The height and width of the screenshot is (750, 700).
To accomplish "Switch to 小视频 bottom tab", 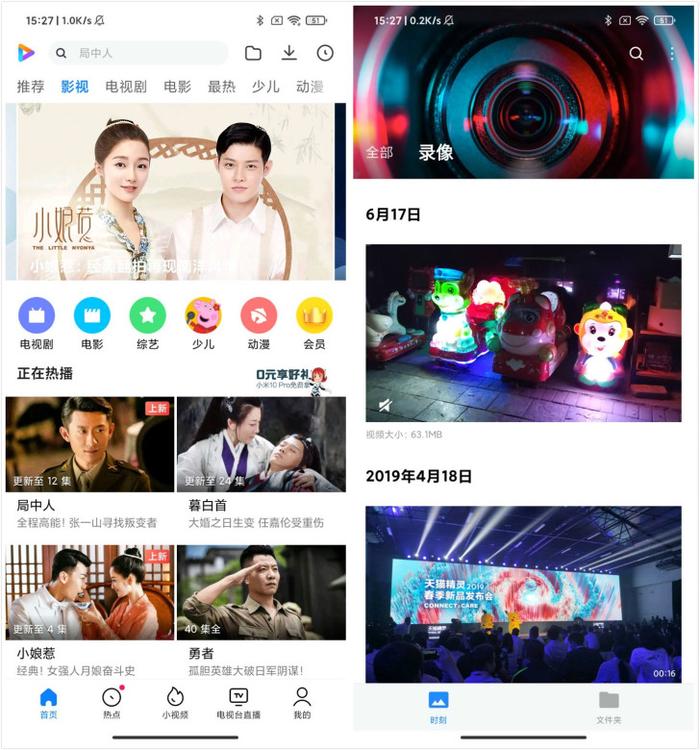I will pos(175,702).
